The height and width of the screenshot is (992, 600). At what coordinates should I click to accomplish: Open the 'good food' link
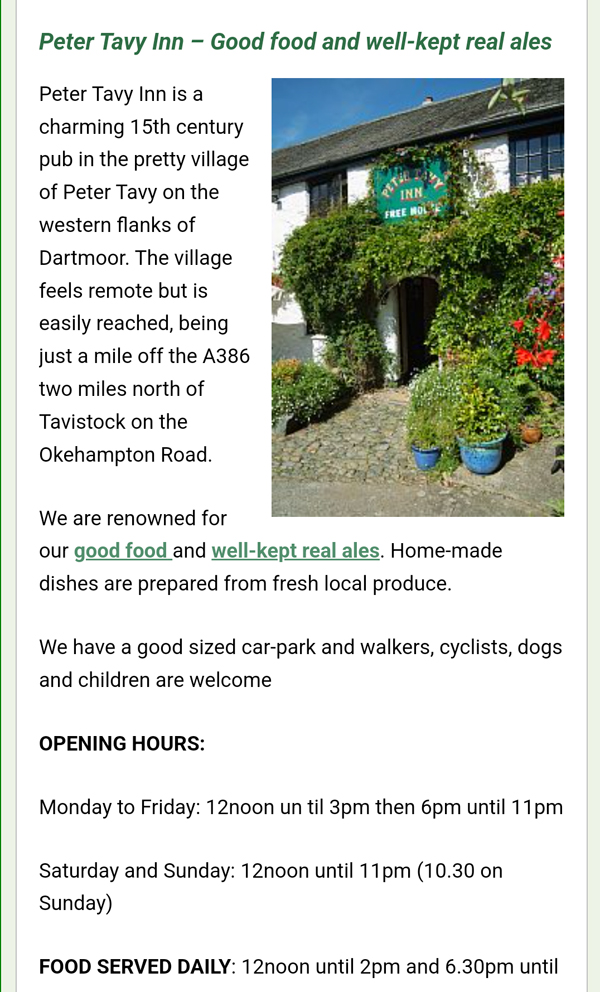(121, 551)
